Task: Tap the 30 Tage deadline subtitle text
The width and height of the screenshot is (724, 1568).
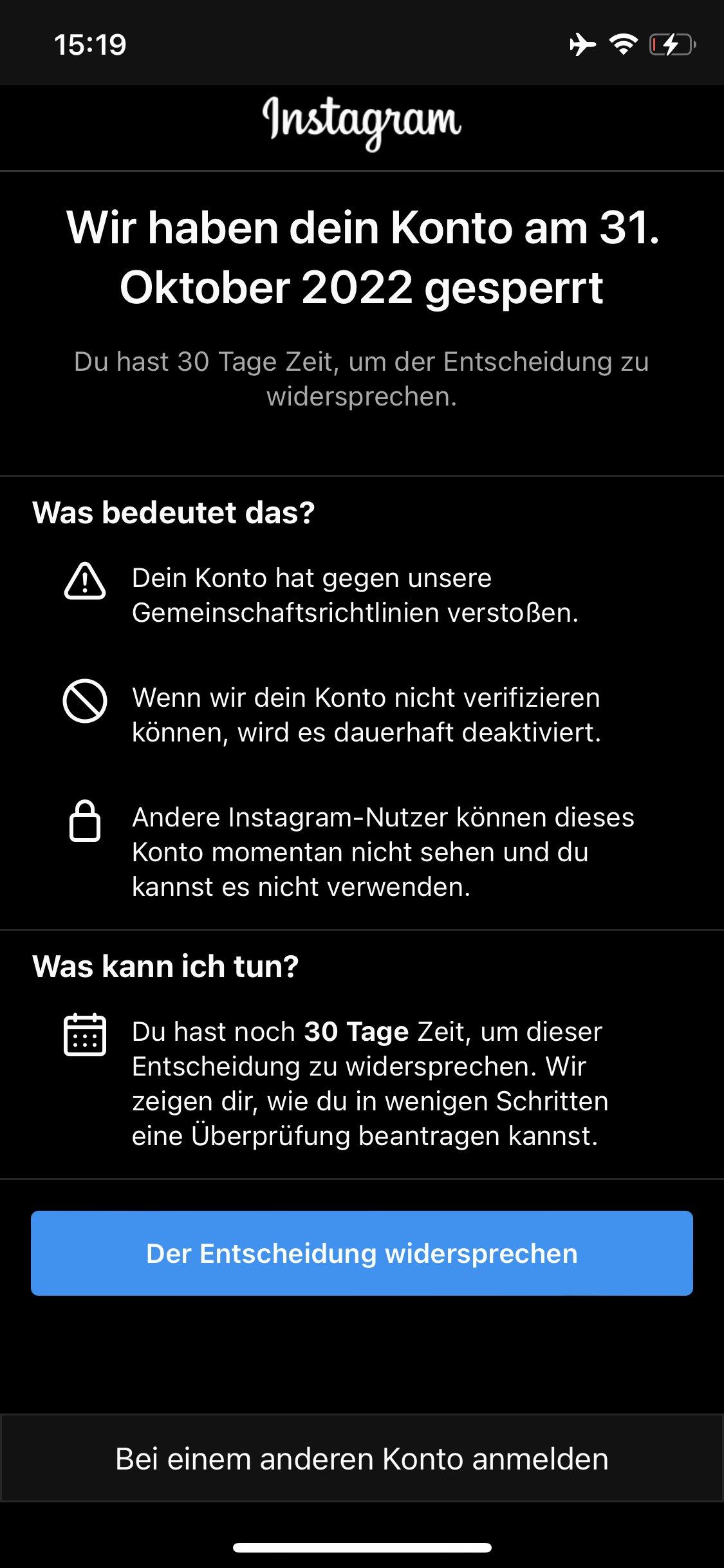Action: [362, 378]
